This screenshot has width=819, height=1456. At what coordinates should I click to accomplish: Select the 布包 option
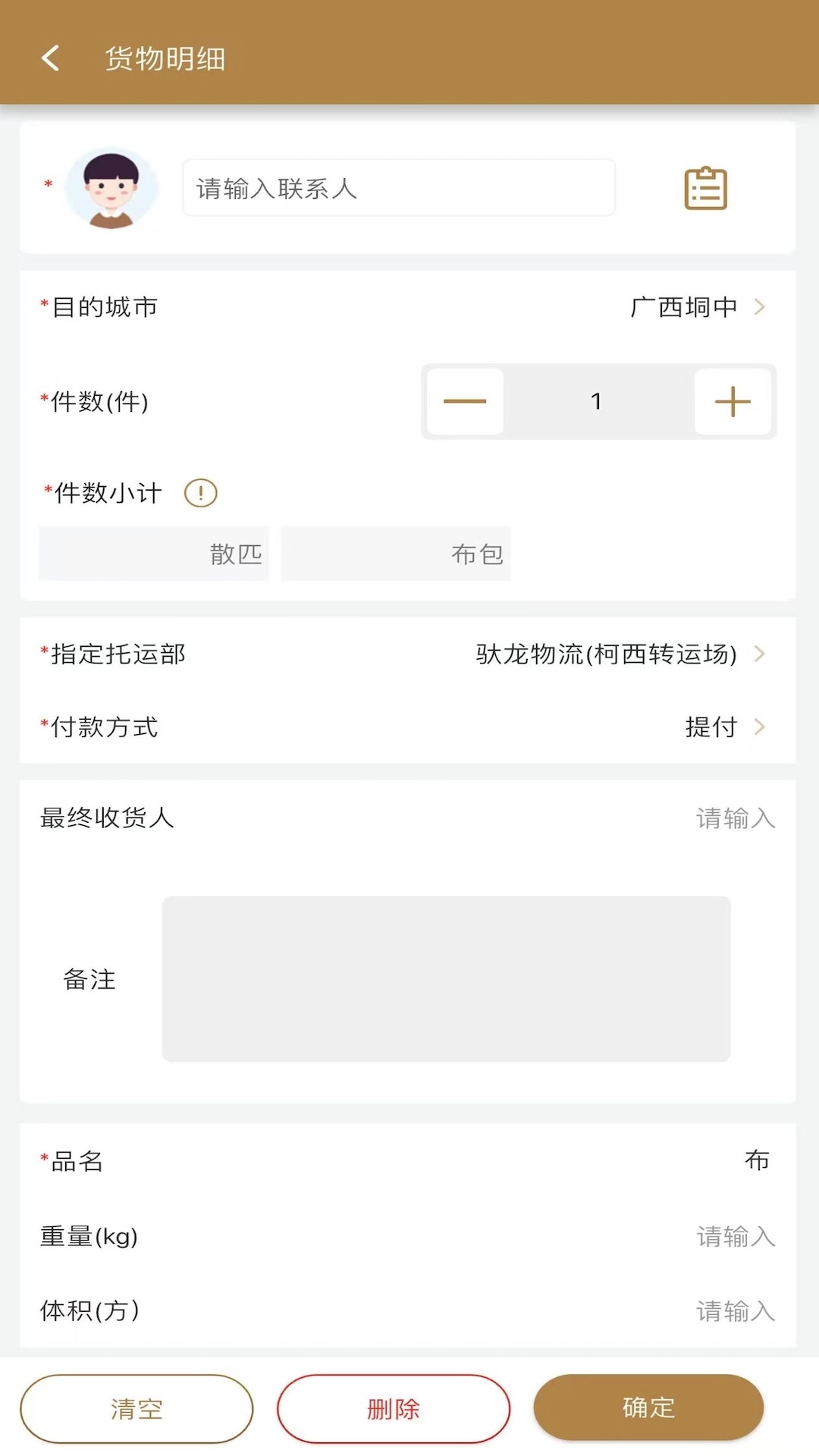[x=394, y=554]
